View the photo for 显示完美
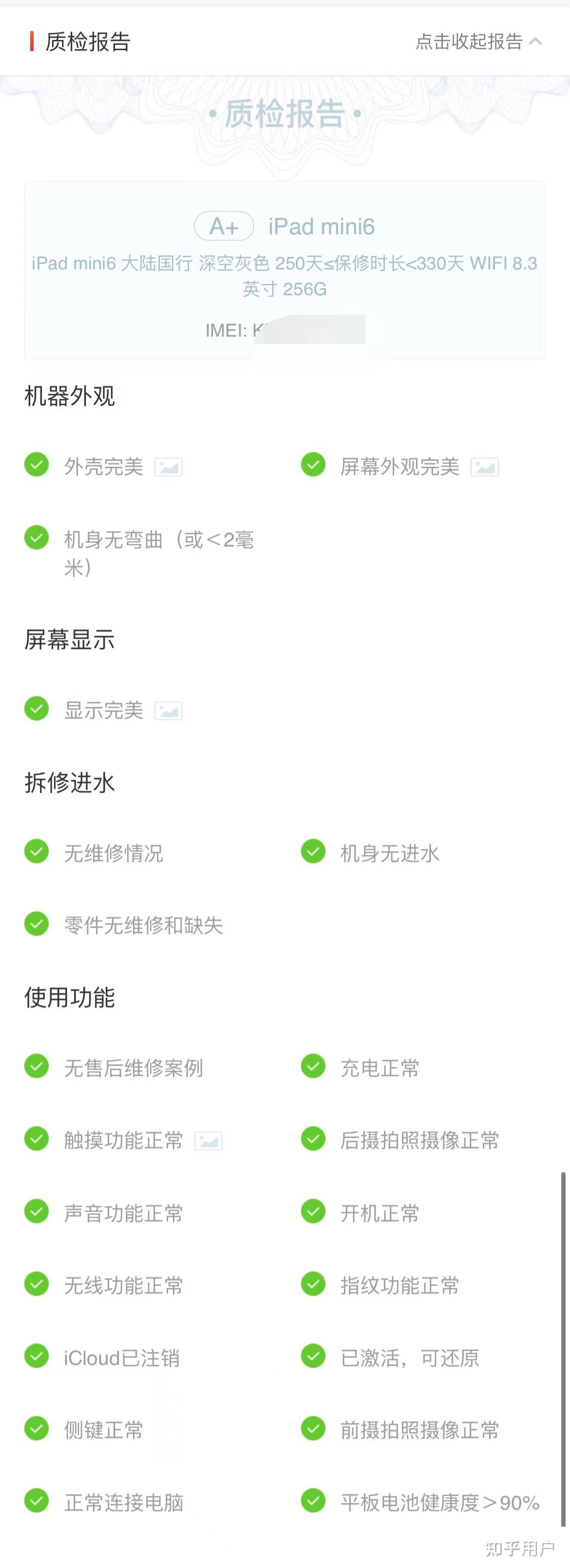The height and width of the screenshot is (1568, 570). 169,710
